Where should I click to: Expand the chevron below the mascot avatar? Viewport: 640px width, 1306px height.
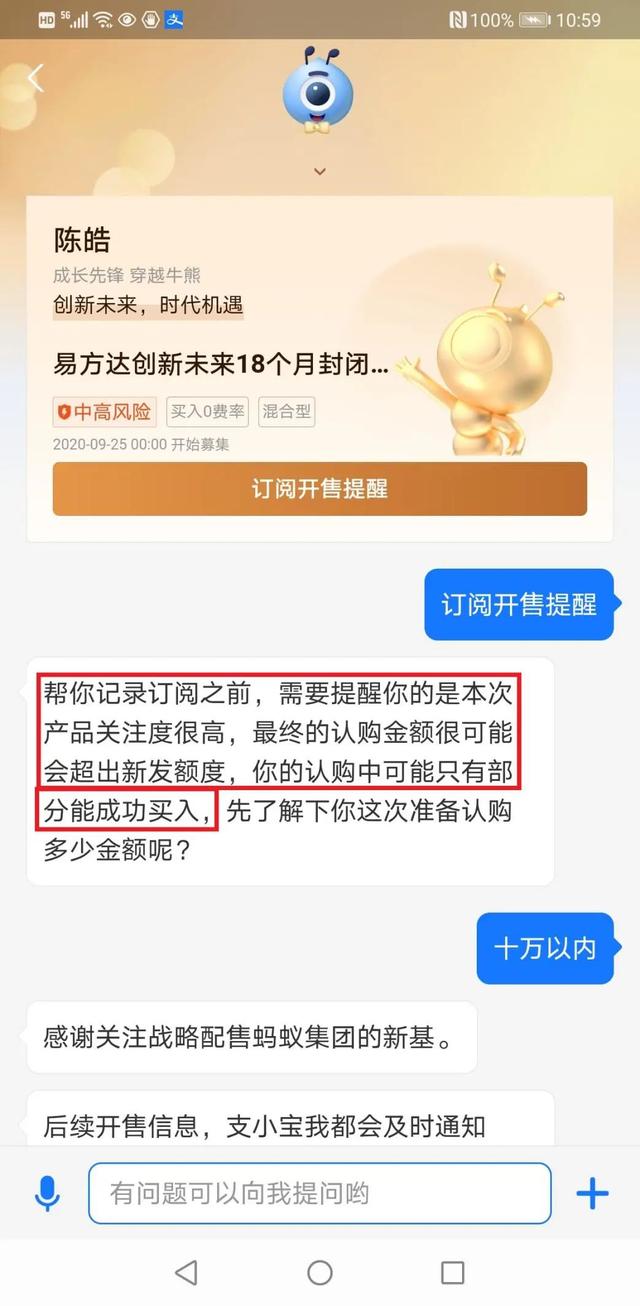320,172
